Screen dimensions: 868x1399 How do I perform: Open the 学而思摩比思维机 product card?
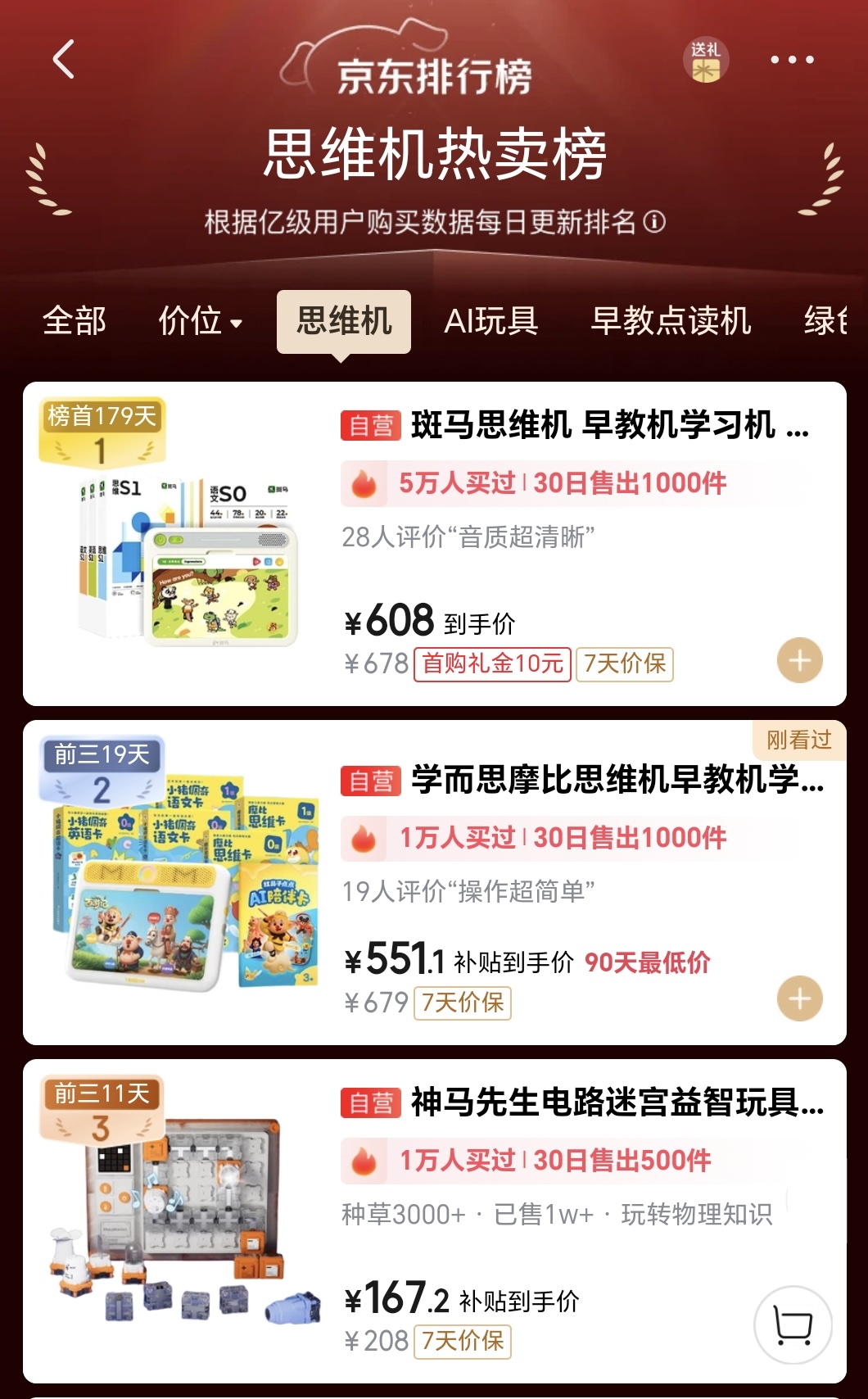coord(573,780)
